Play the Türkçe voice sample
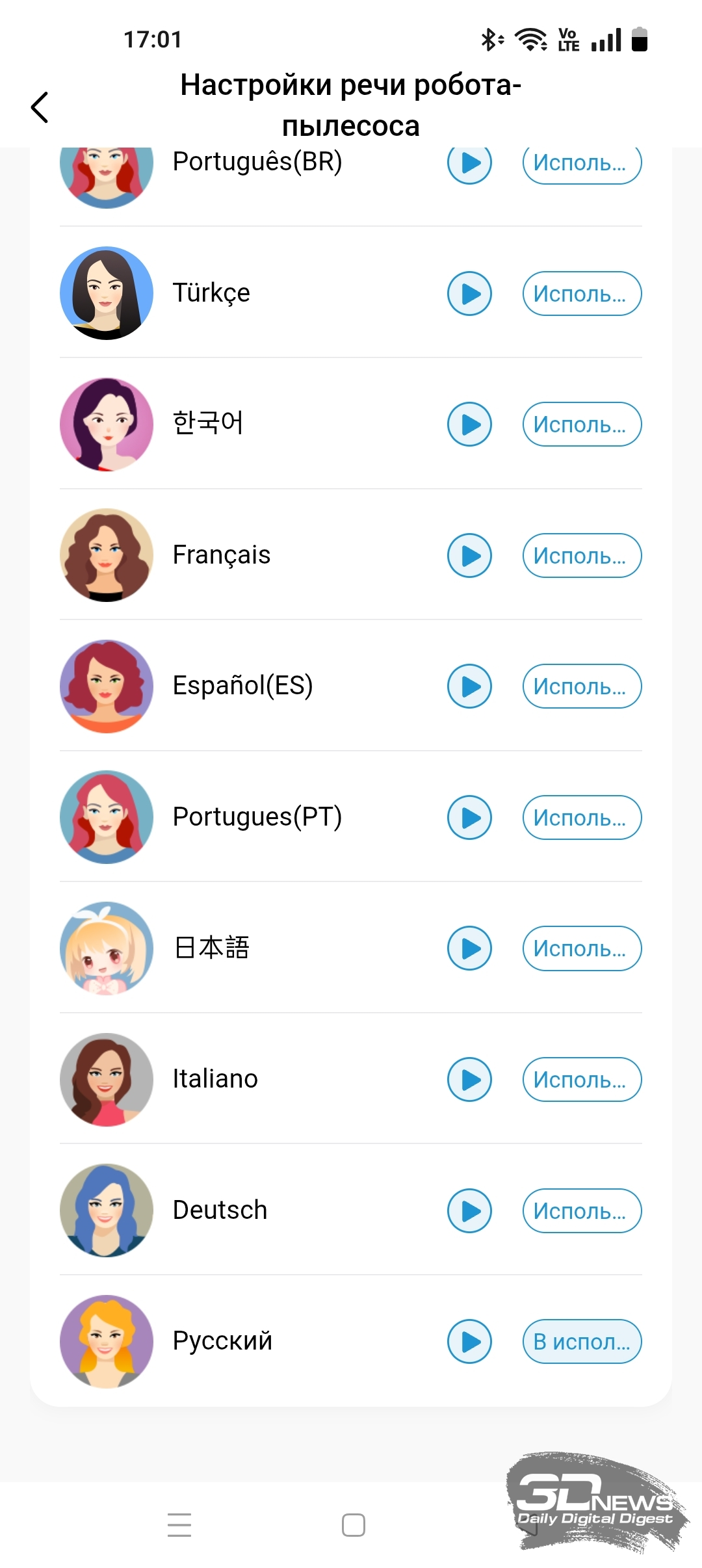 click(x=469, y=293)
